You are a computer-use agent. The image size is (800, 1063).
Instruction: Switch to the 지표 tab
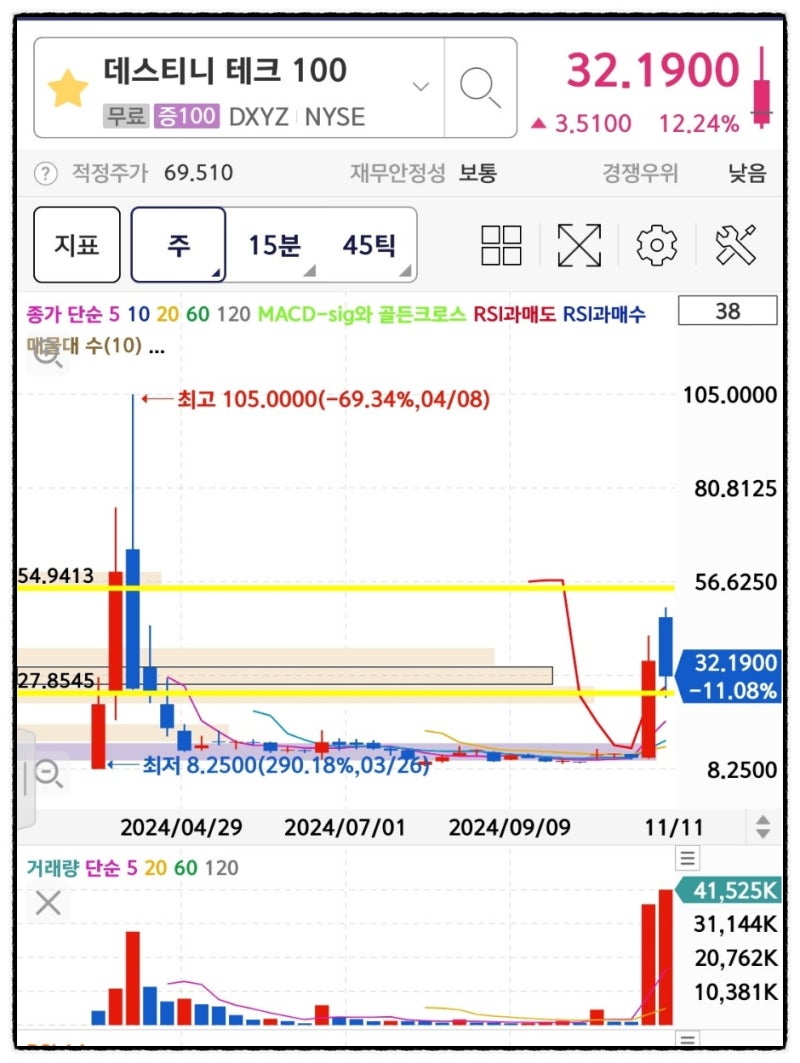click(x=76, y=245)
